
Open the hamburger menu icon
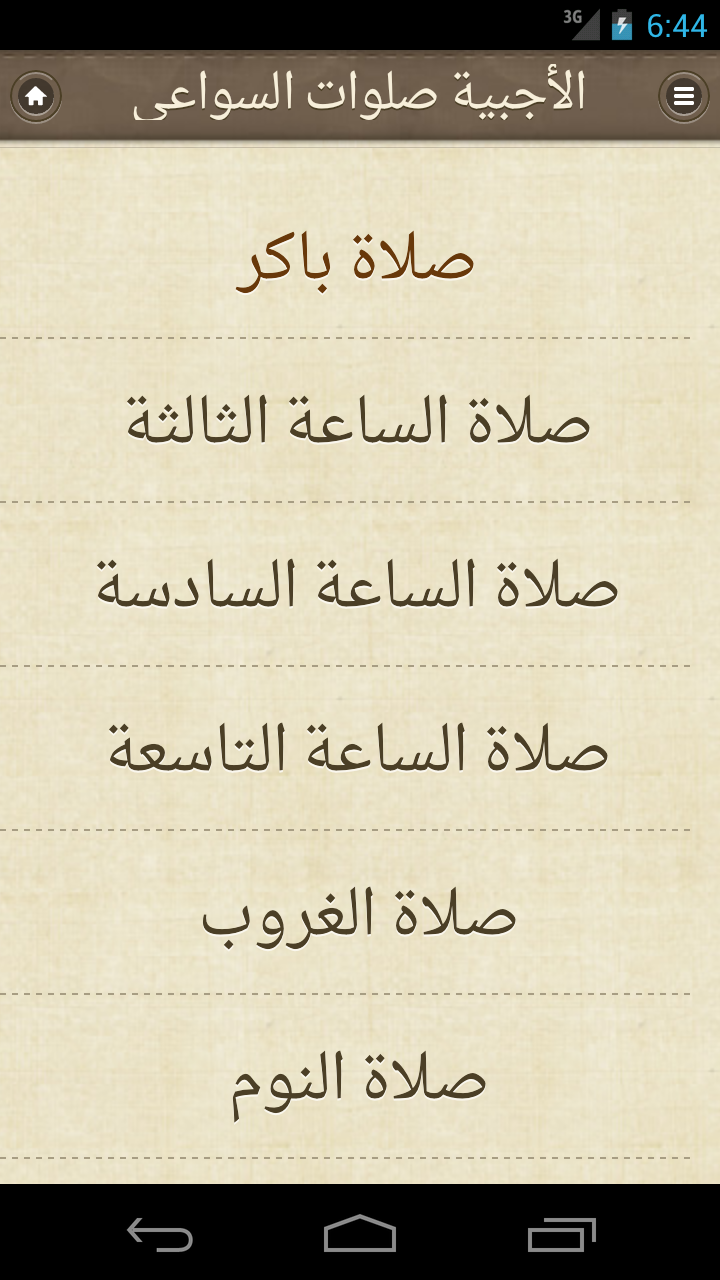click(x=684, y=97)
